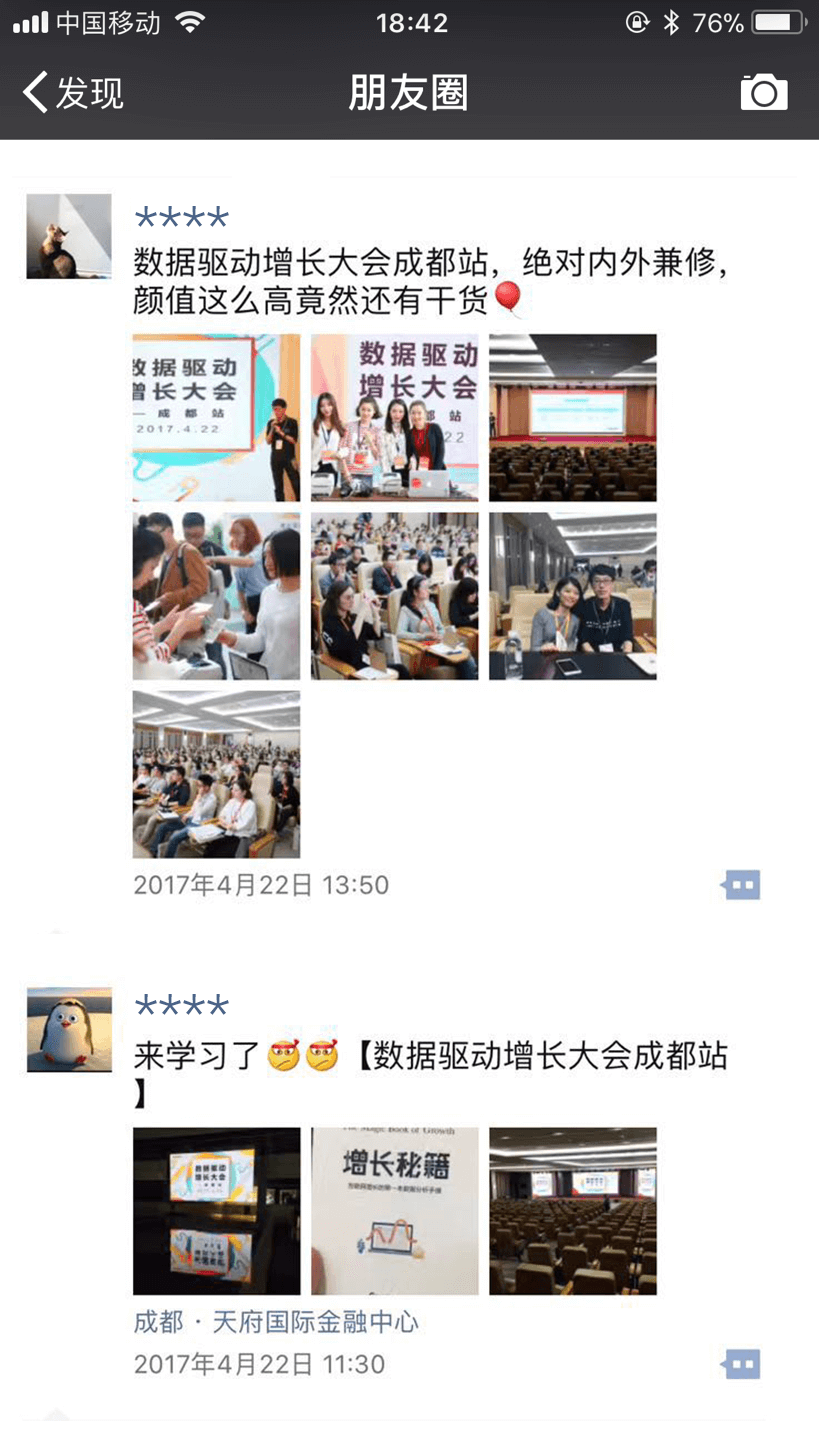View photo of two attendees at table
Image resolution: width=819 pixels, height=1455 pixels.
(572, 596)
